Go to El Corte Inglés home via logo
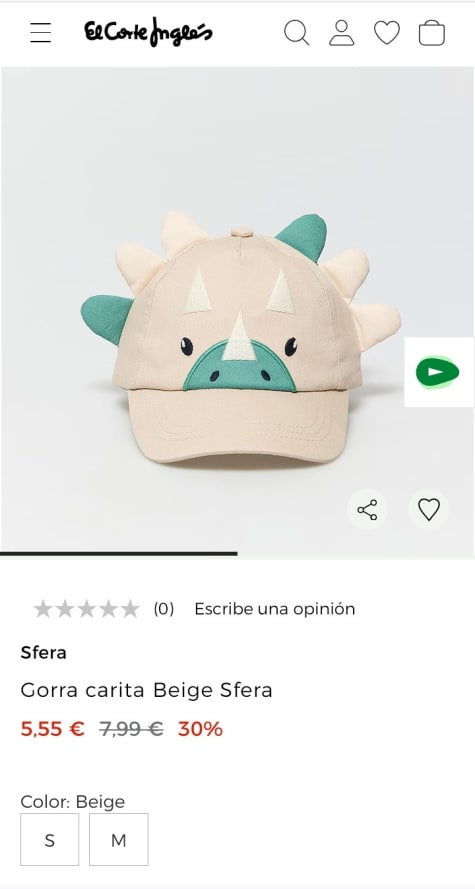Viewport: 475px width, 889px height. [x=149, y=32]
